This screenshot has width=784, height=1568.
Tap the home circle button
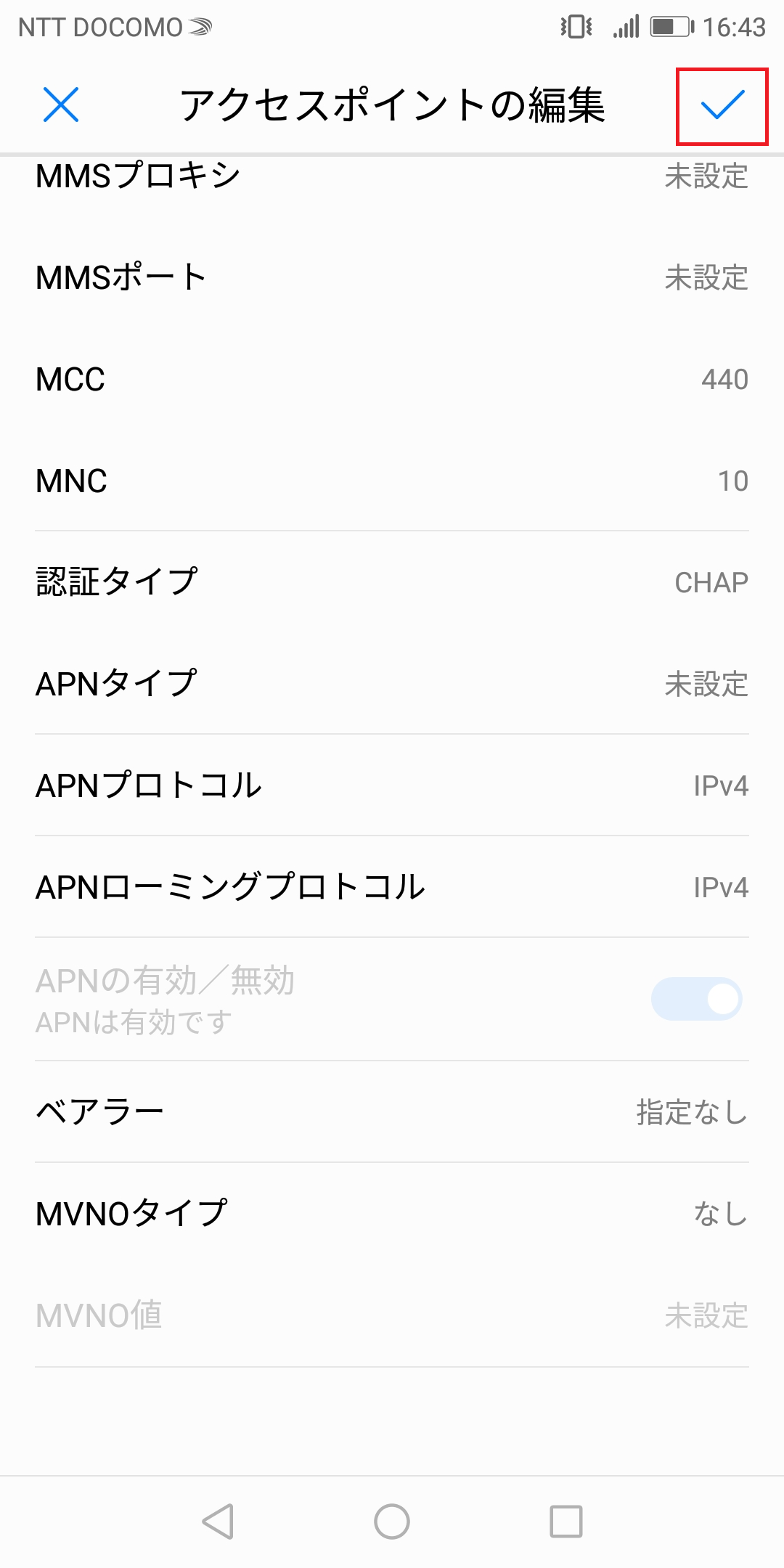(x=391, y=1520)
